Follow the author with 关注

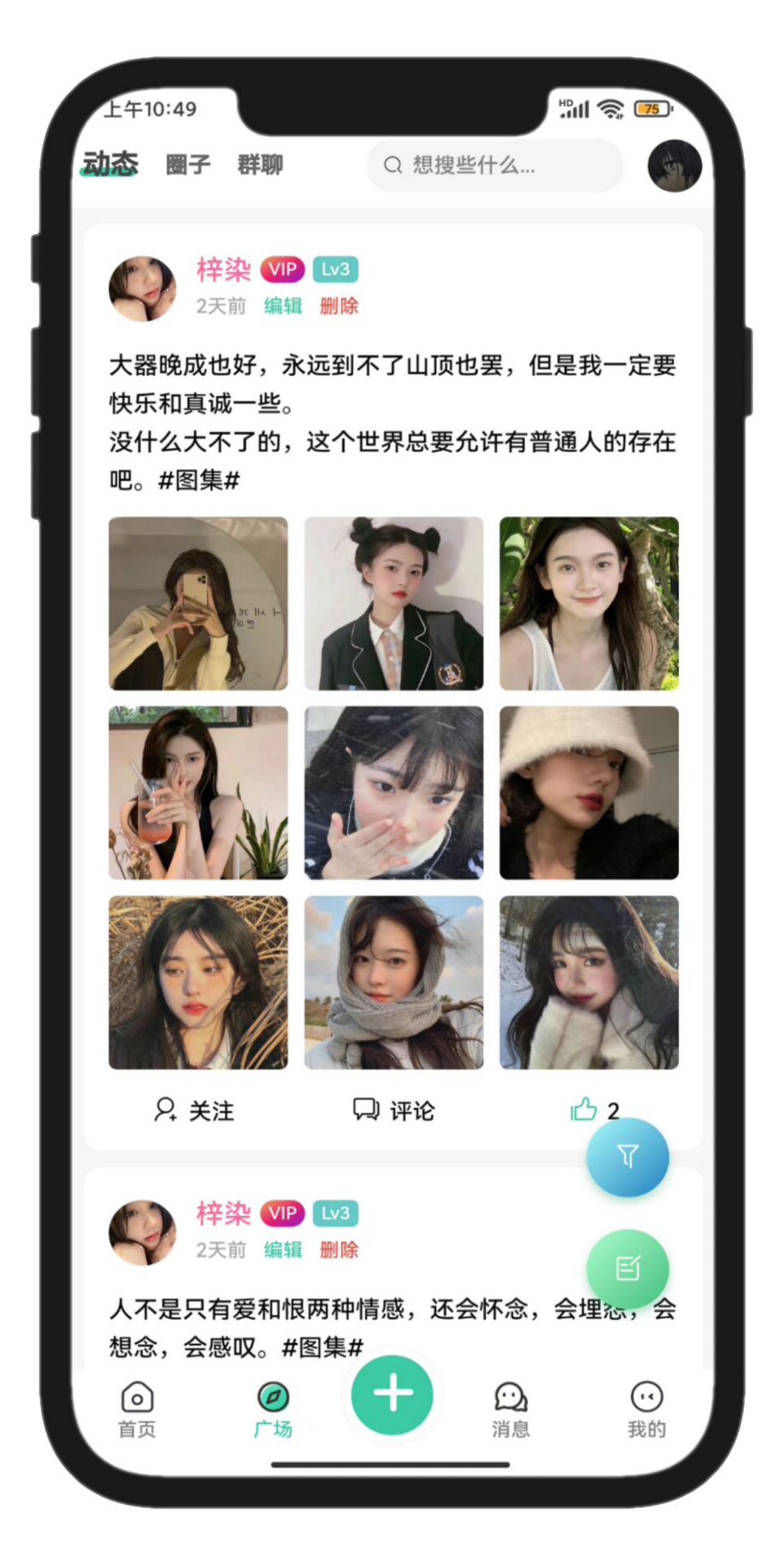(194, 1110)
